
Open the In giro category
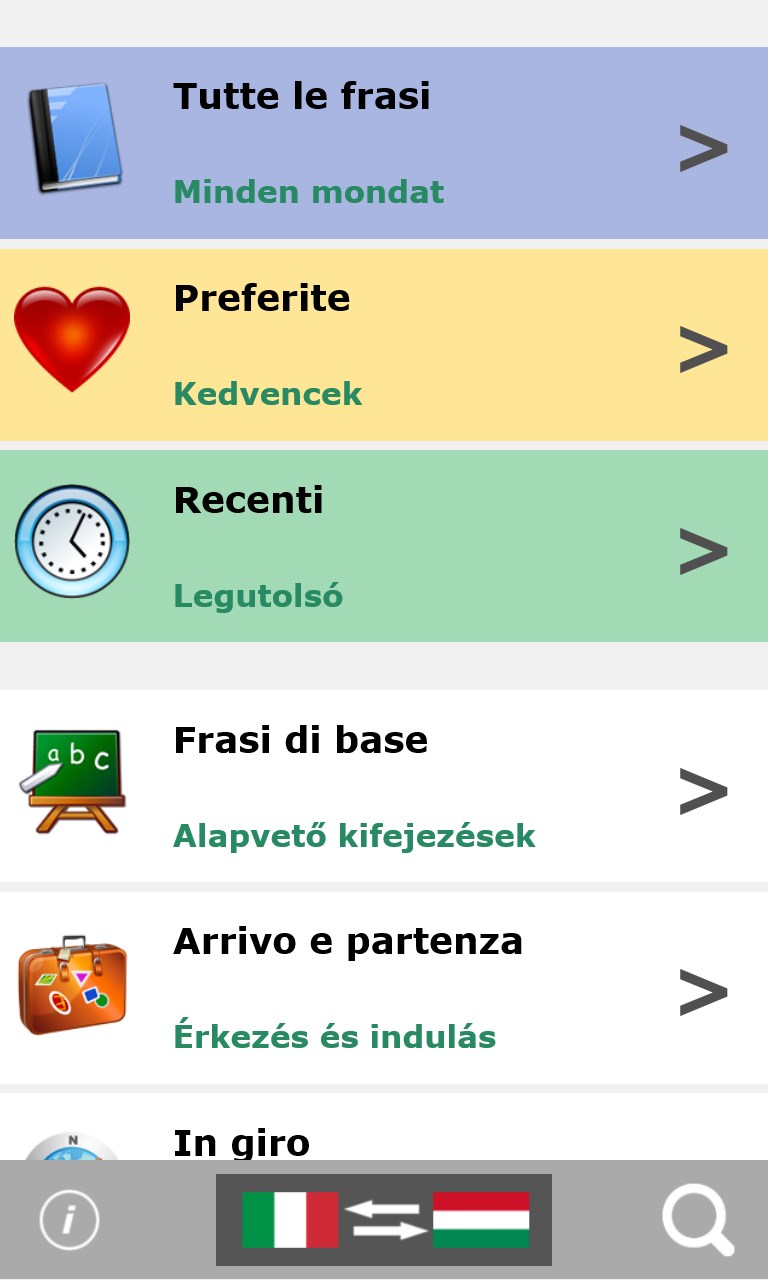click(x=384, y=1138)
